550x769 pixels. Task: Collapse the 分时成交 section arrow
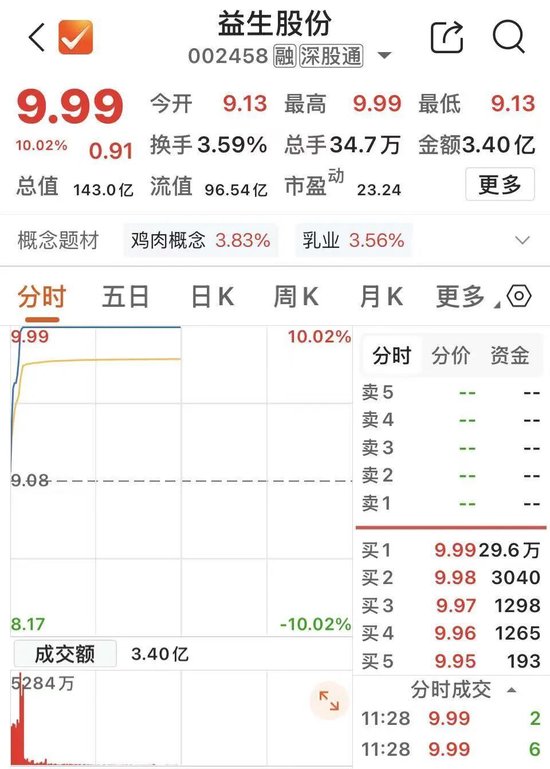(x=512, y=690)
